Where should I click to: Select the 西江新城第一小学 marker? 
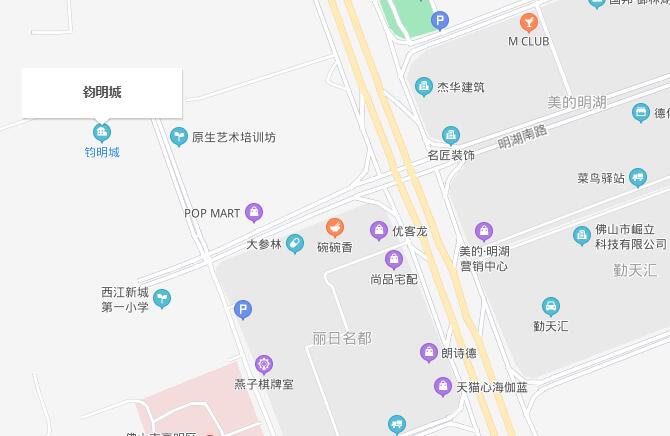(x=162, y=299)
